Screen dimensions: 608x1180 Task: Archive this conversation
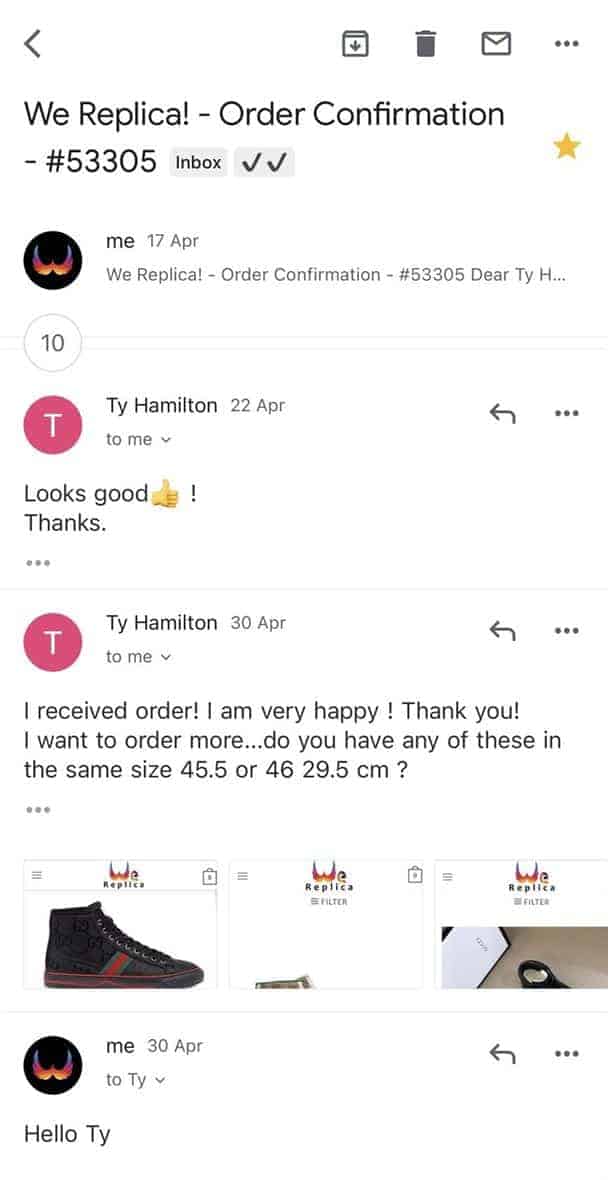[355, 44]
